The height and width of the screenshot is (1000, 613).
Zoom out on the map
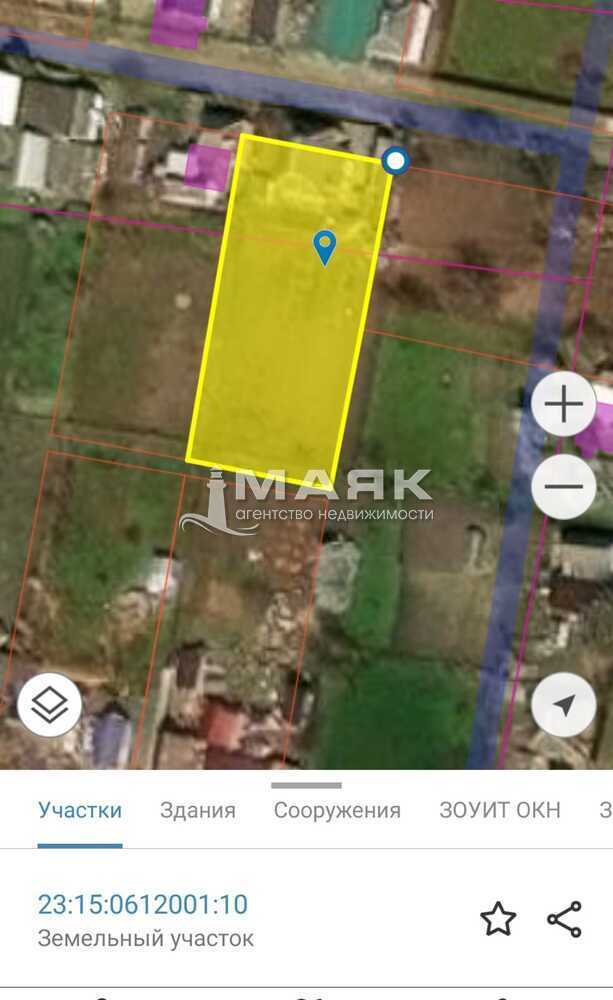click(x=564, y=487)
